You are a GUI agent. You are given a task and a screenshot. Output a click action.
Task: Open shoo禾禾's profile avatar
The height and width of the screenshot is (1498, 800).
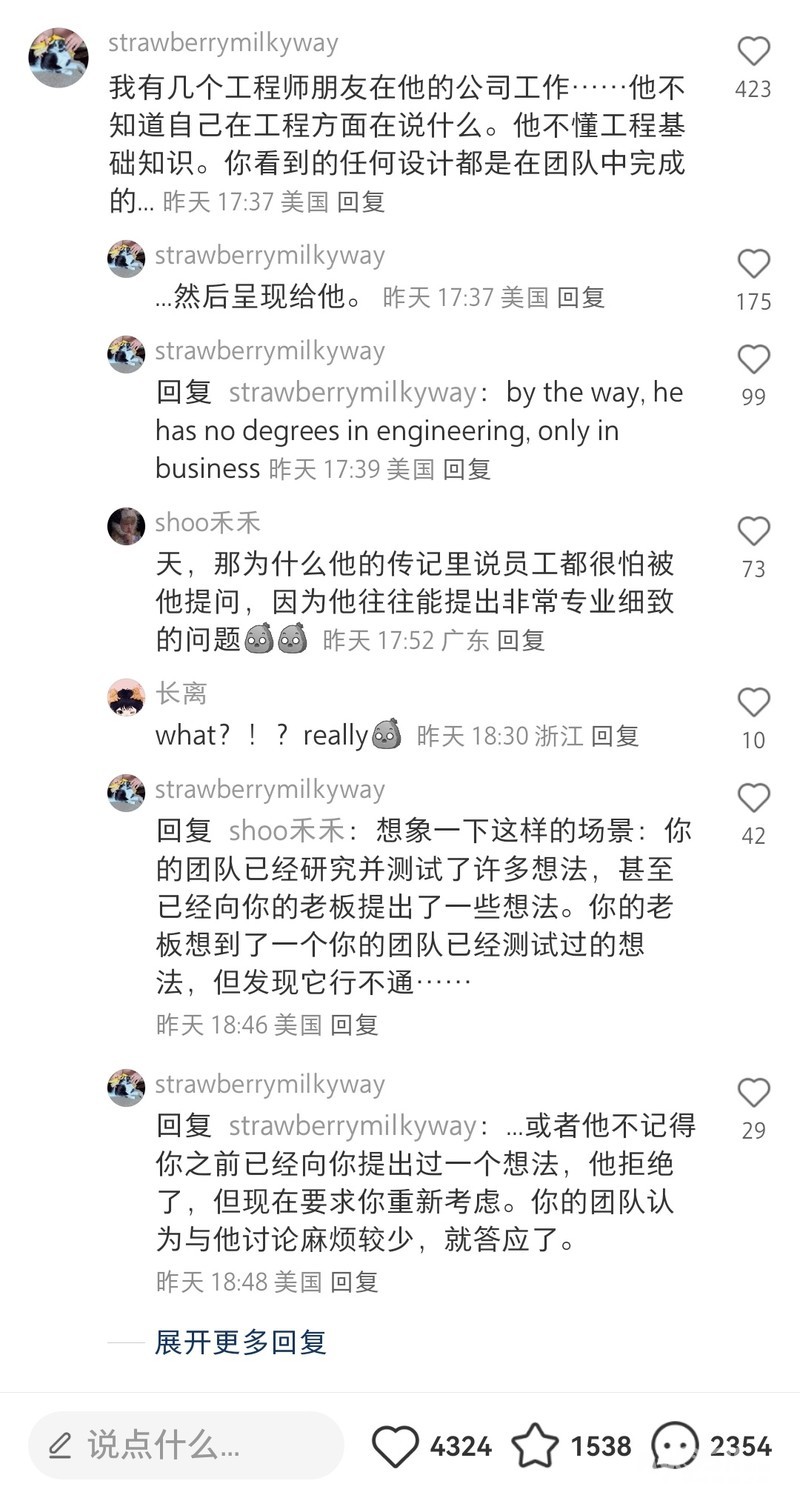[126, 525]
